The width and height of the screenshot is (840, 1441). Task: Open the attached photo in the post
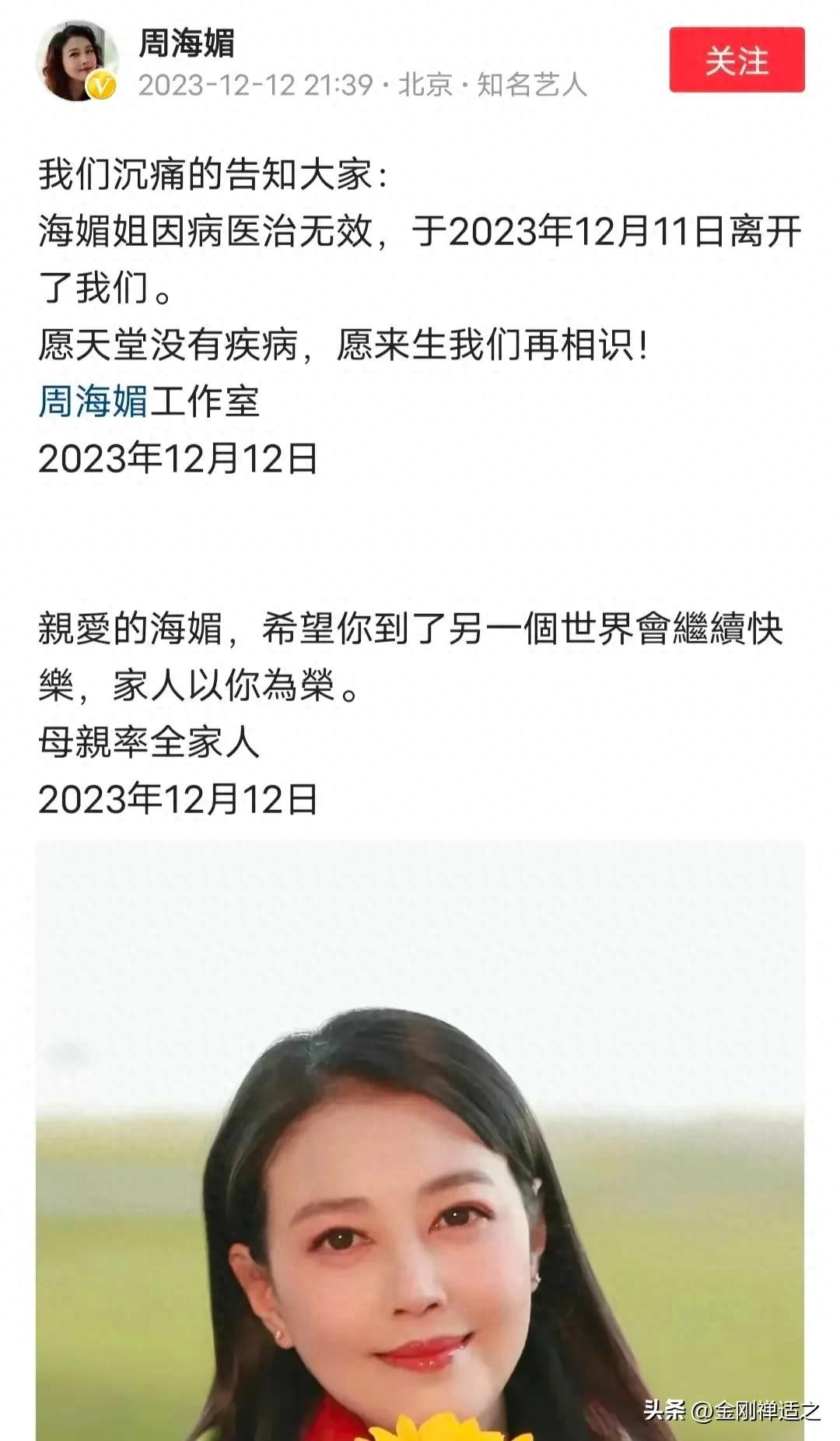coord(420,1136)
